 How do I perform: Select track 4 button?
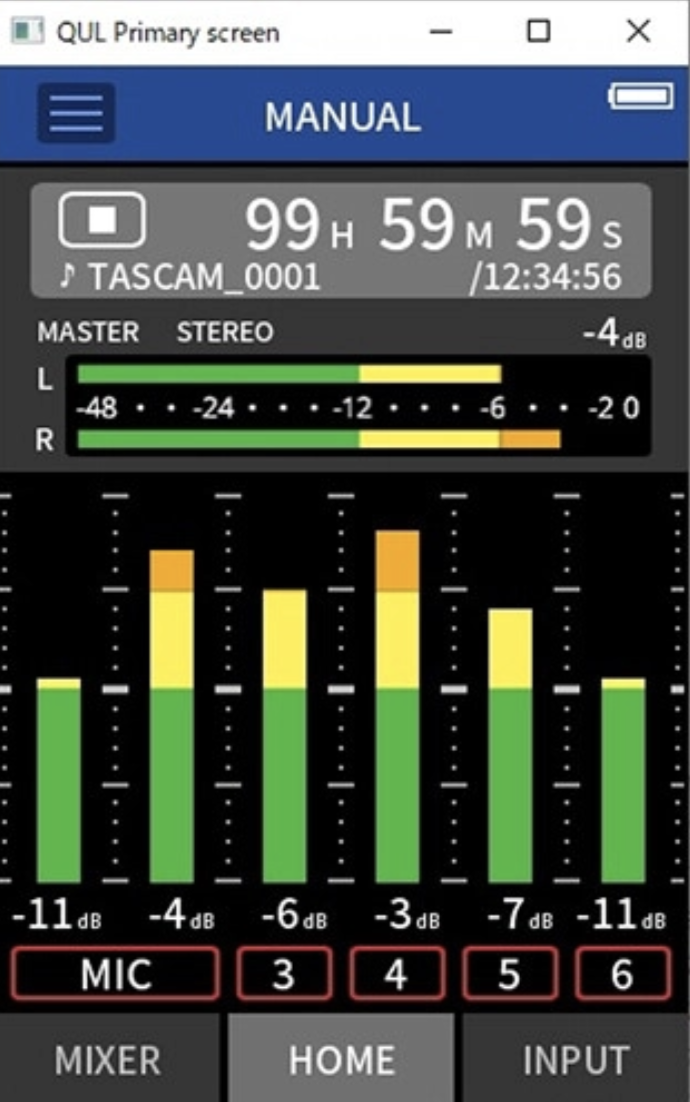(396, 973)
